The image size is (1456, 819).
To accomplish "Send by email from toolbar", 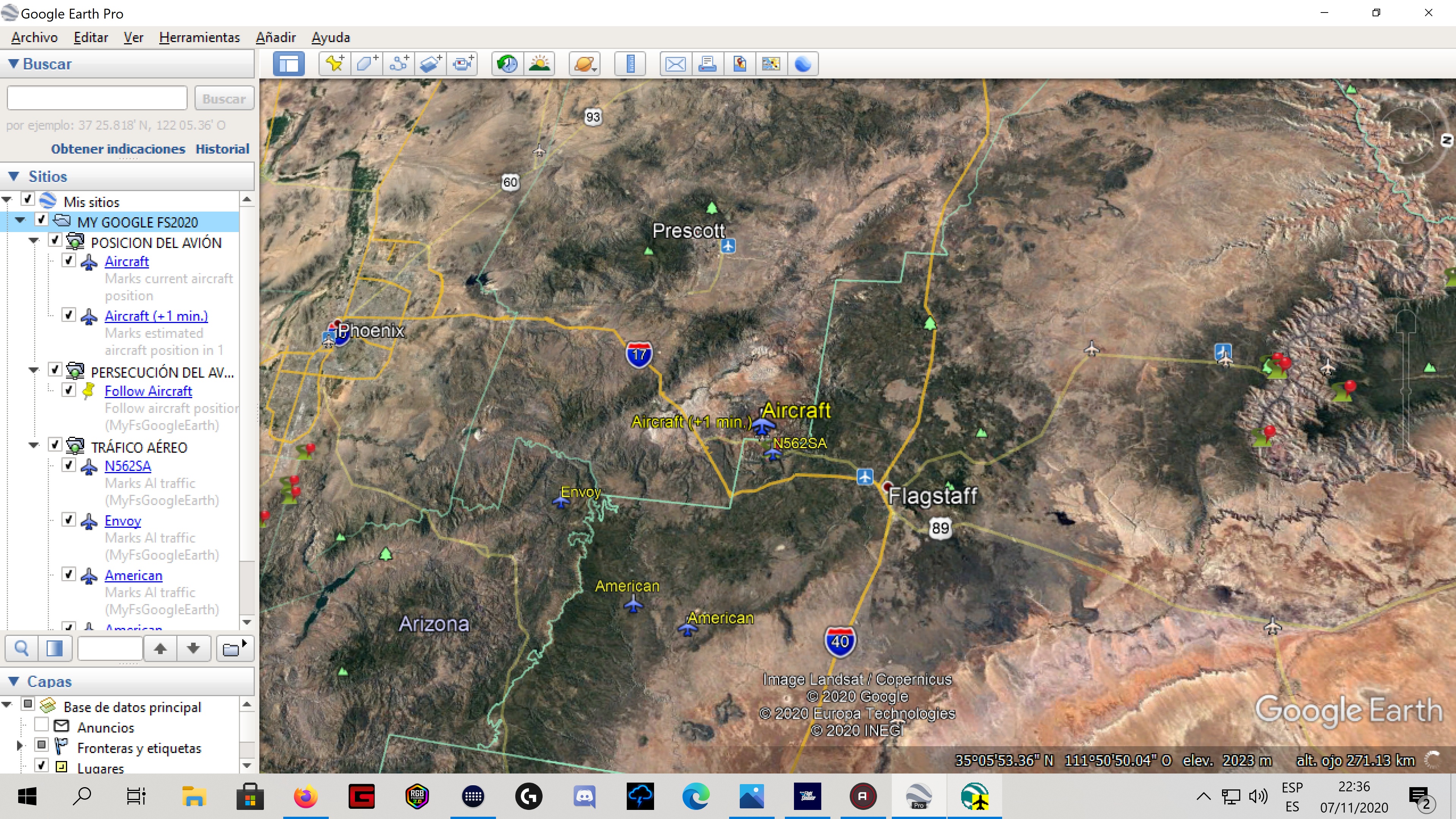I will (675, 64).
